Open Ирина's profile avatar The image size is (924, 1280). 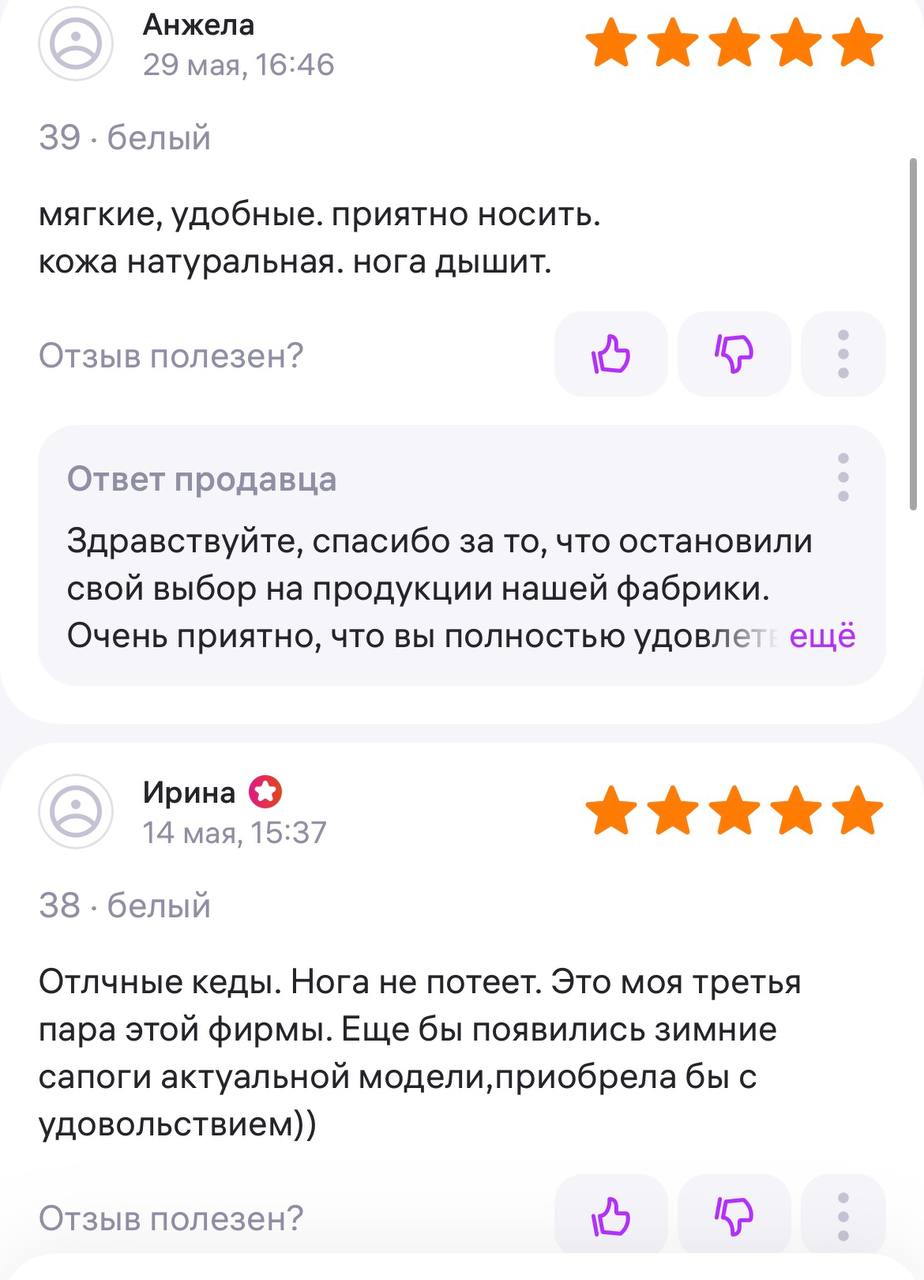point(77,811)
